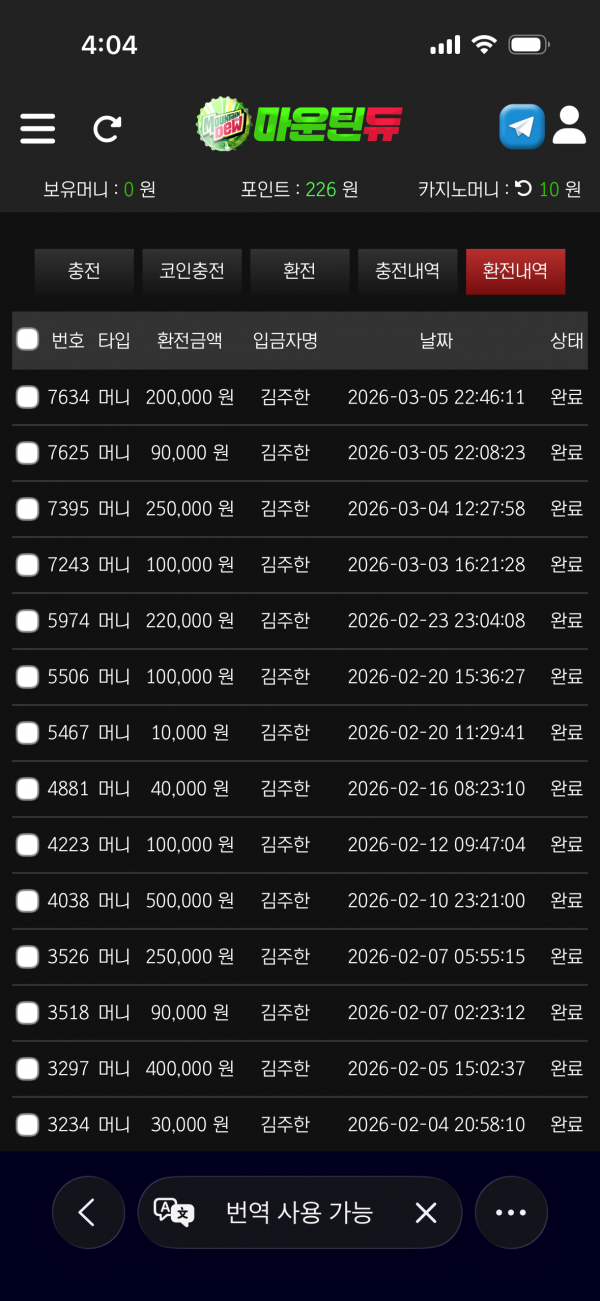
Task: Dismiss the translation banner
Action: click(426, 1213)
